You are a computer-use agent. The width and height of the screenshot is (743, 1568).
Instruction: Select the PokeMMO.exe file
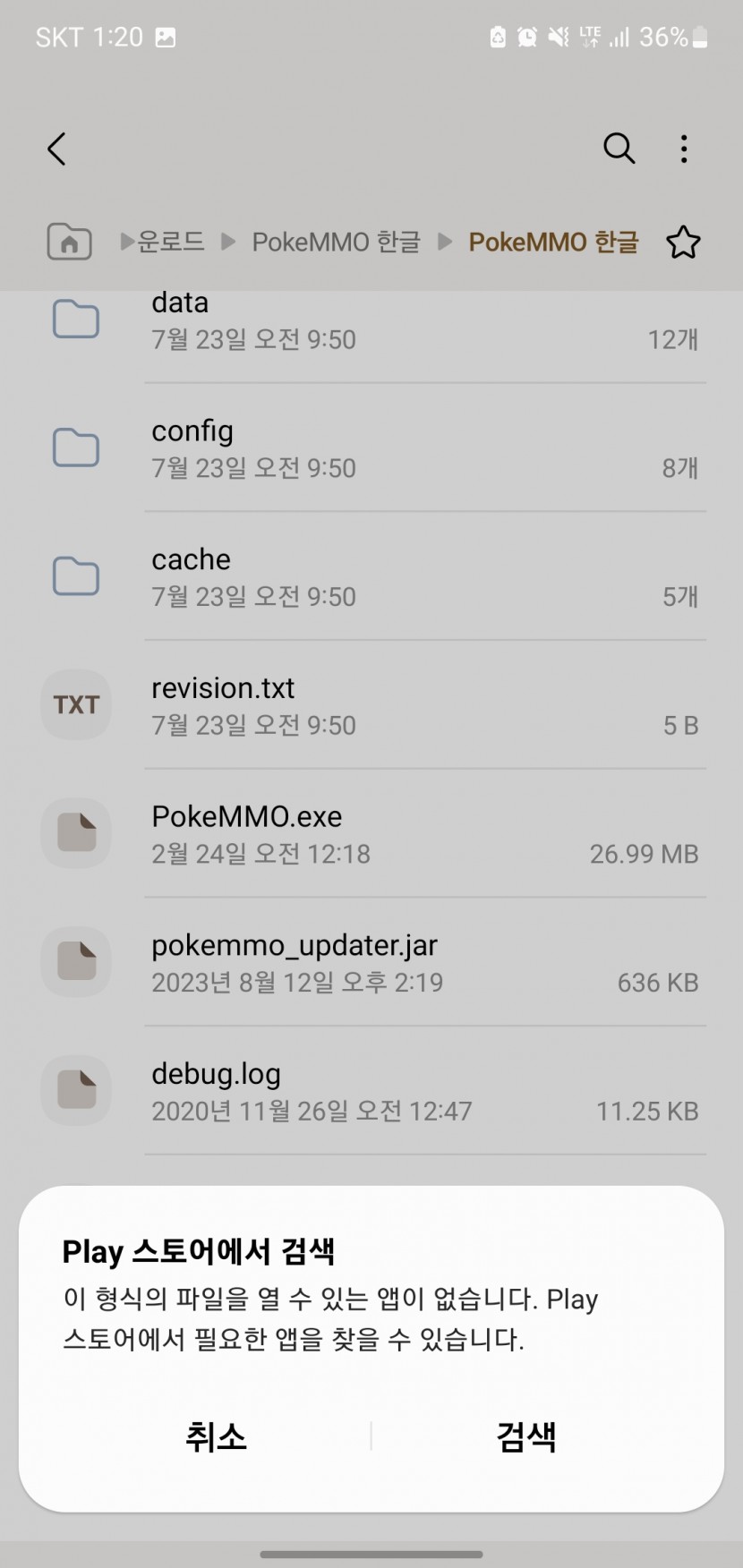(371, 834)
